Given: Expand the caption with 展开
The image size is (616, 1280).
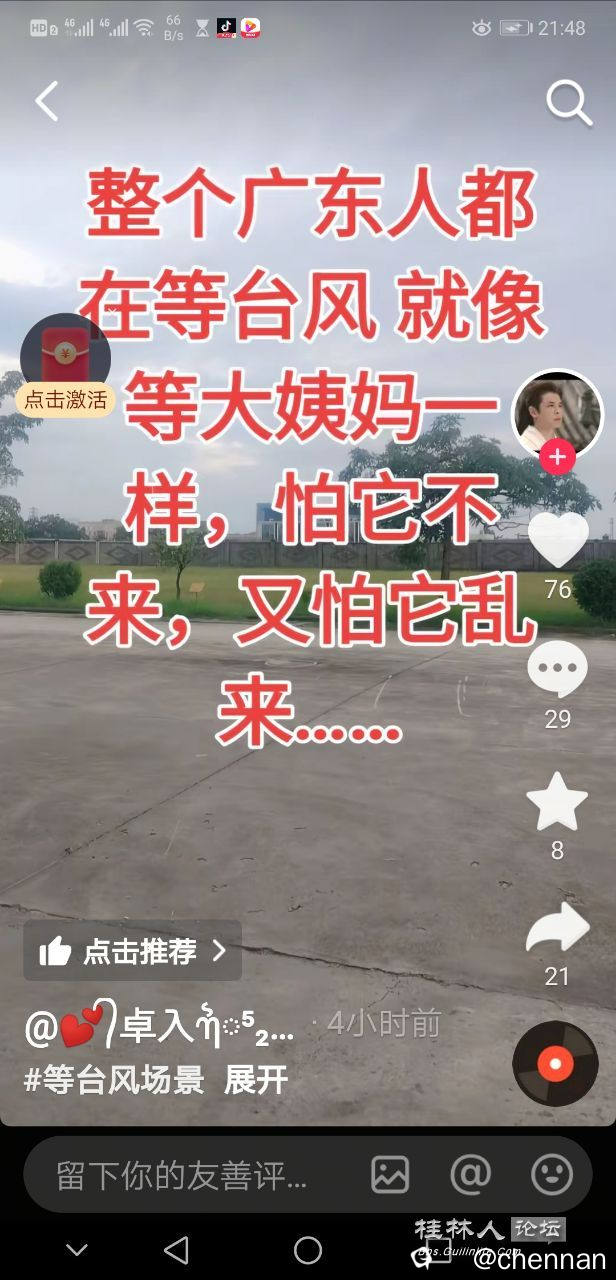Looking at the screenshot, I should pyautogui.click(x=256, y=1080).
